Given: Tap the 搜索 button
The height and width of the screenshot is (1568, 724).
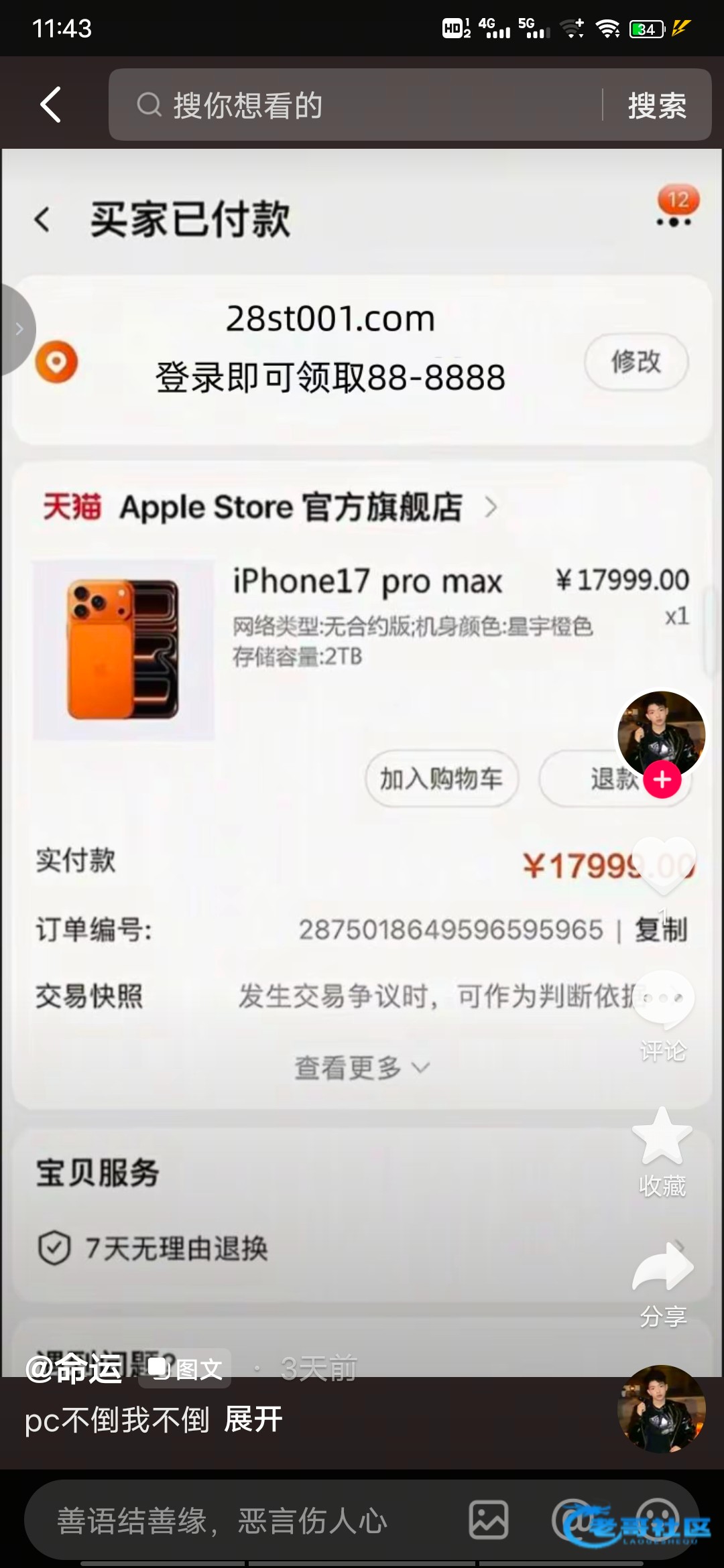Looking at the screenshot, I should pyautogui.click(x=656, y=105).
